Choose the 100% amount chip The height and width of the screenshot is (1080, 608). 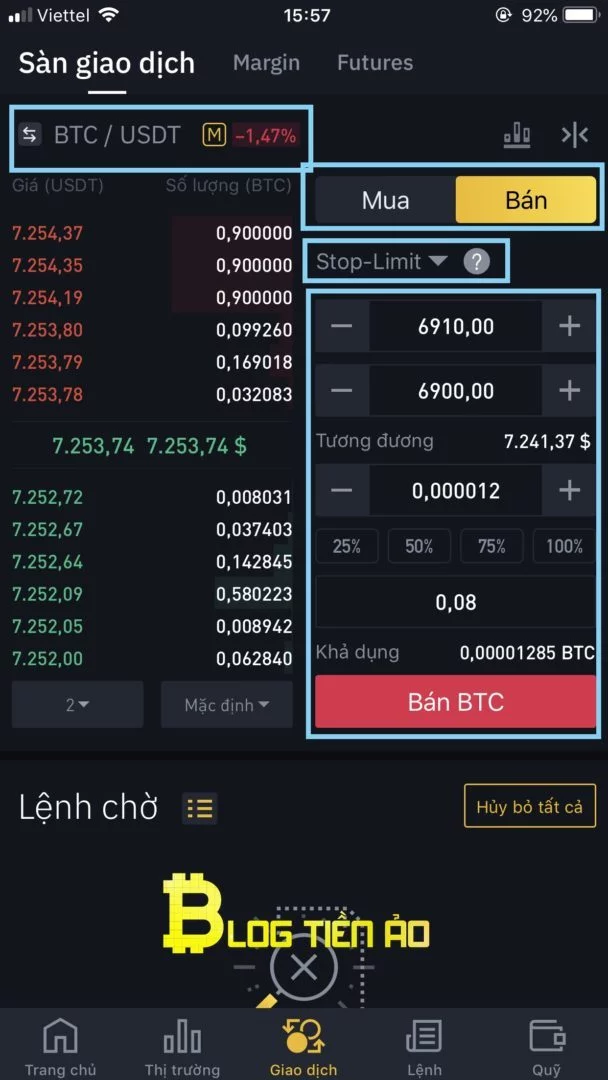(565, 547)
